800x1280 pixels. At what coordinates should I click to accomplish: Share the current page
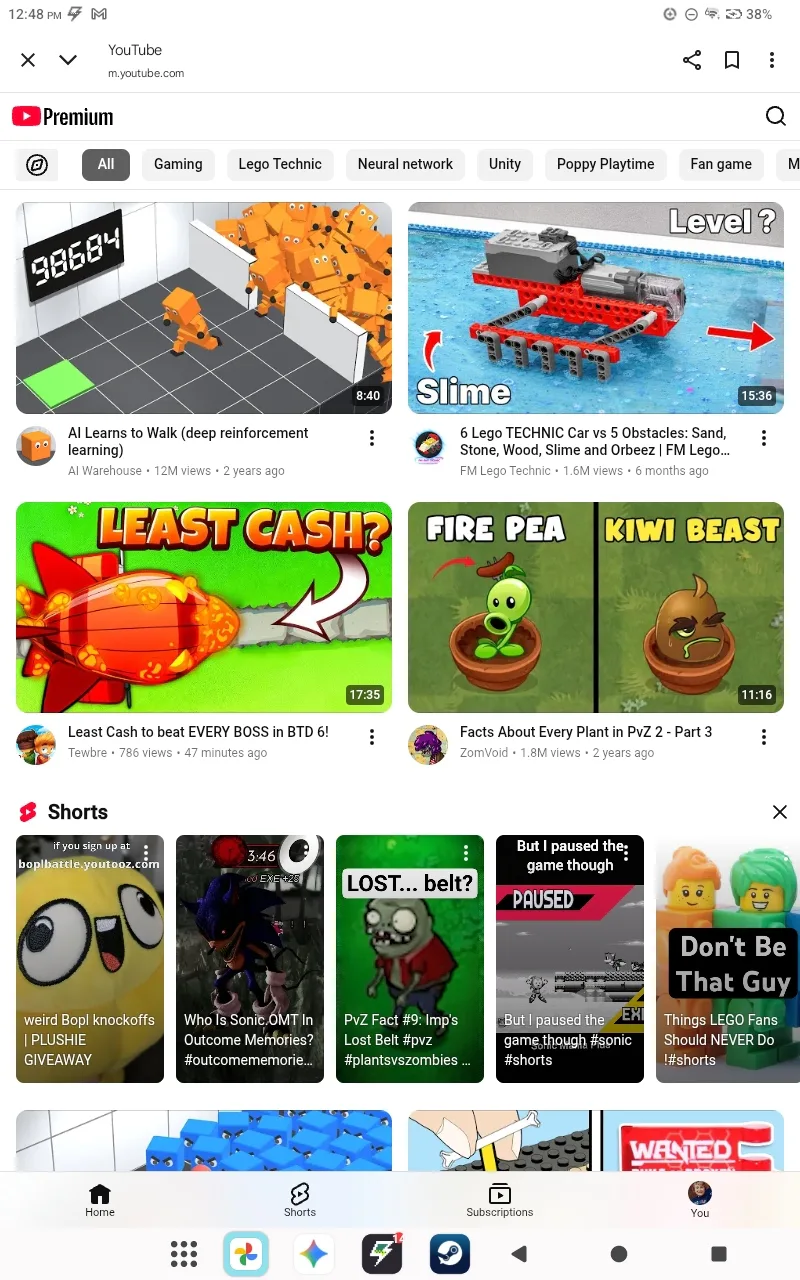692,60
